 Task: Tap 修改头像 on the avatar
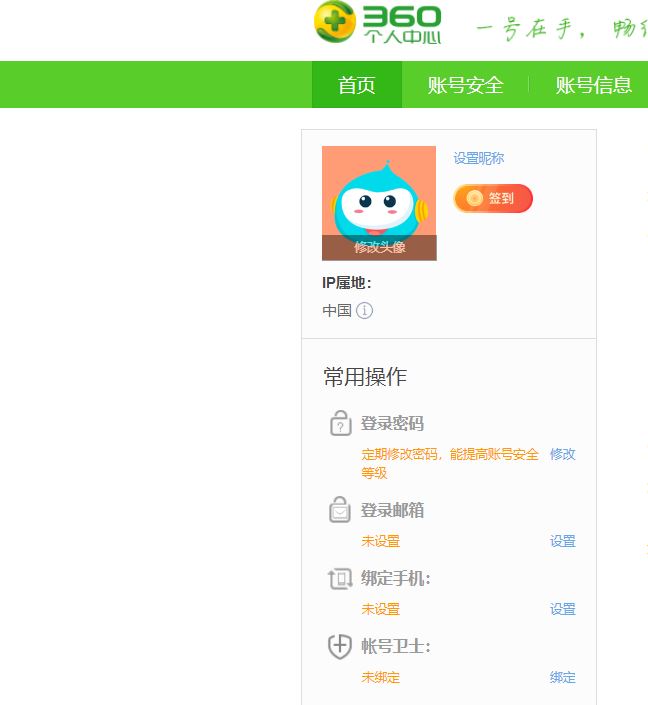(379, 247)
